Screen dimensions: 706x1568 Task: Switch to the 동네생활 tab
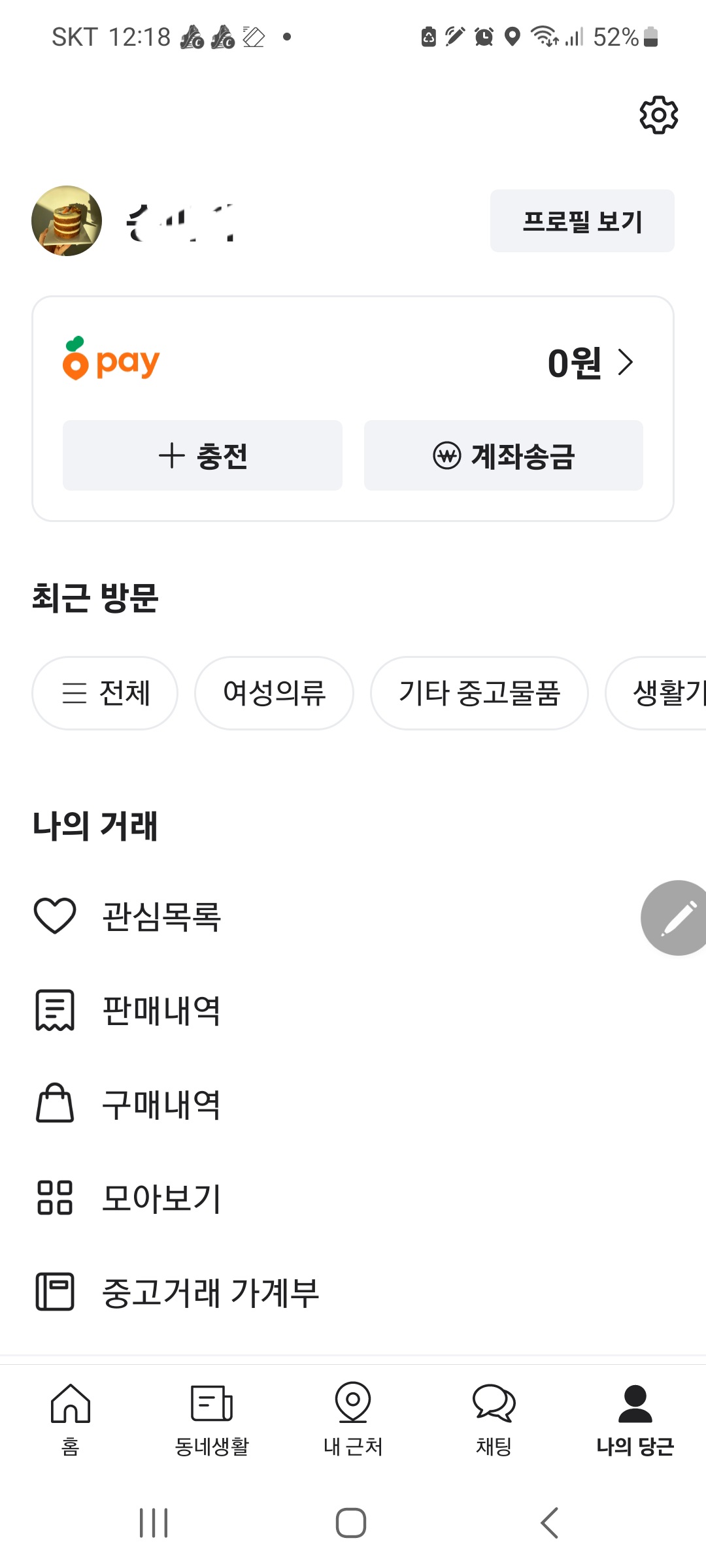pyautogui.click(x=212, y=1418)
